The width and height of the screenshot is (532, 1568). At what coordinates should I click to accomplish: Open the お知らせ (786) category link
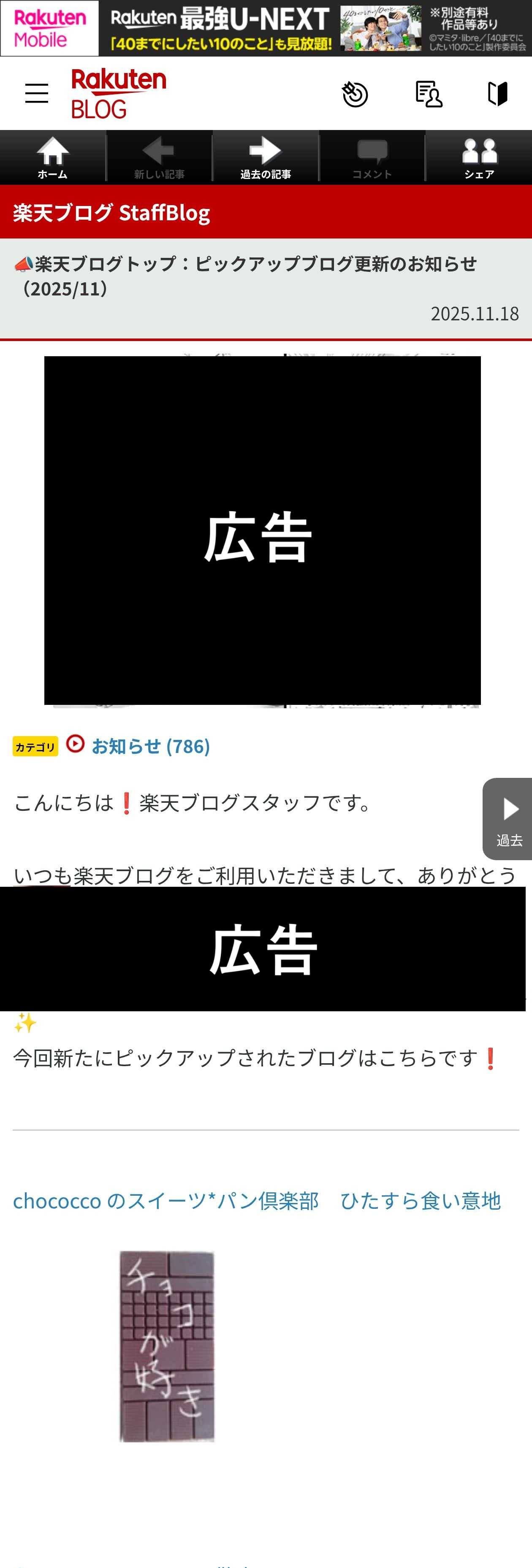click(x=150, y=746)
